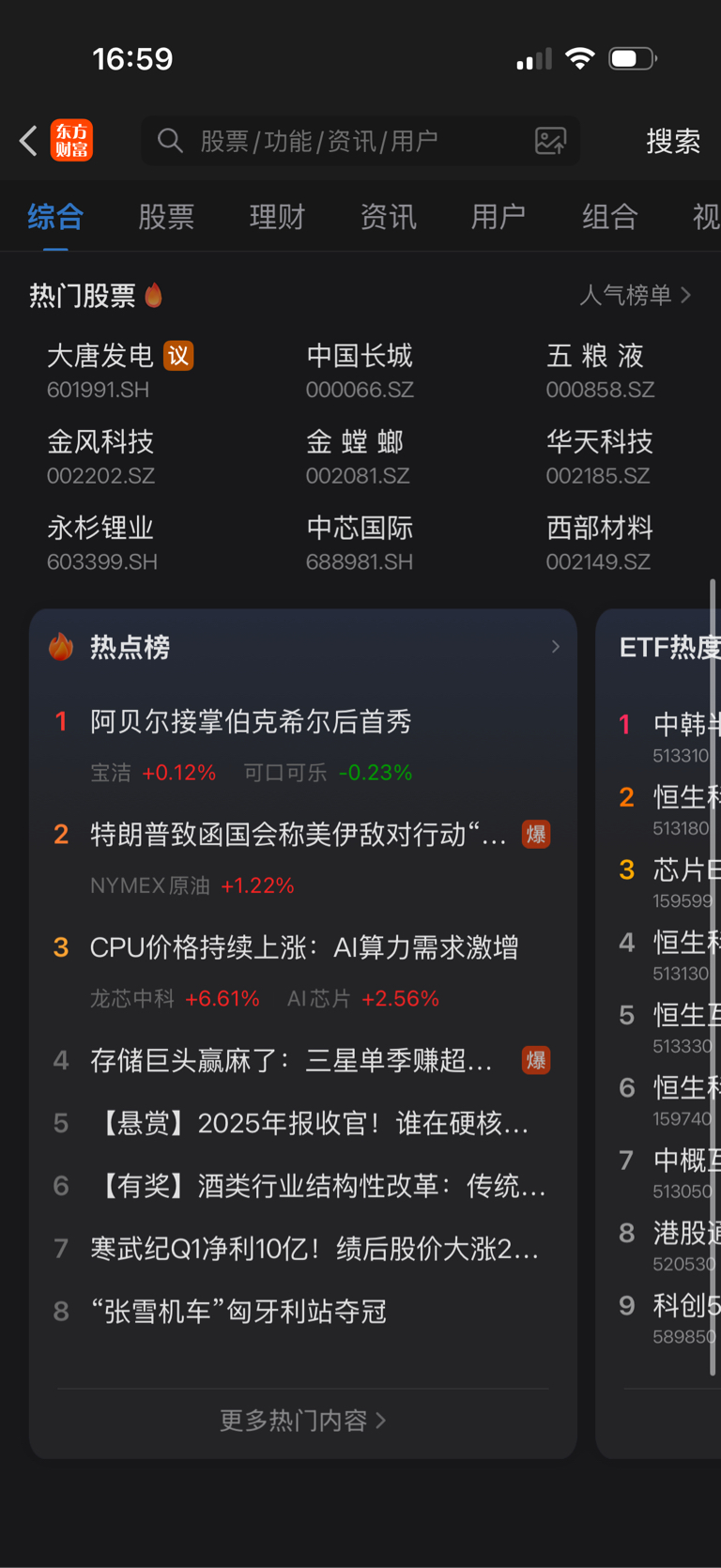
Task: Tap the 搜索 button
Action: tap(673, 141)
